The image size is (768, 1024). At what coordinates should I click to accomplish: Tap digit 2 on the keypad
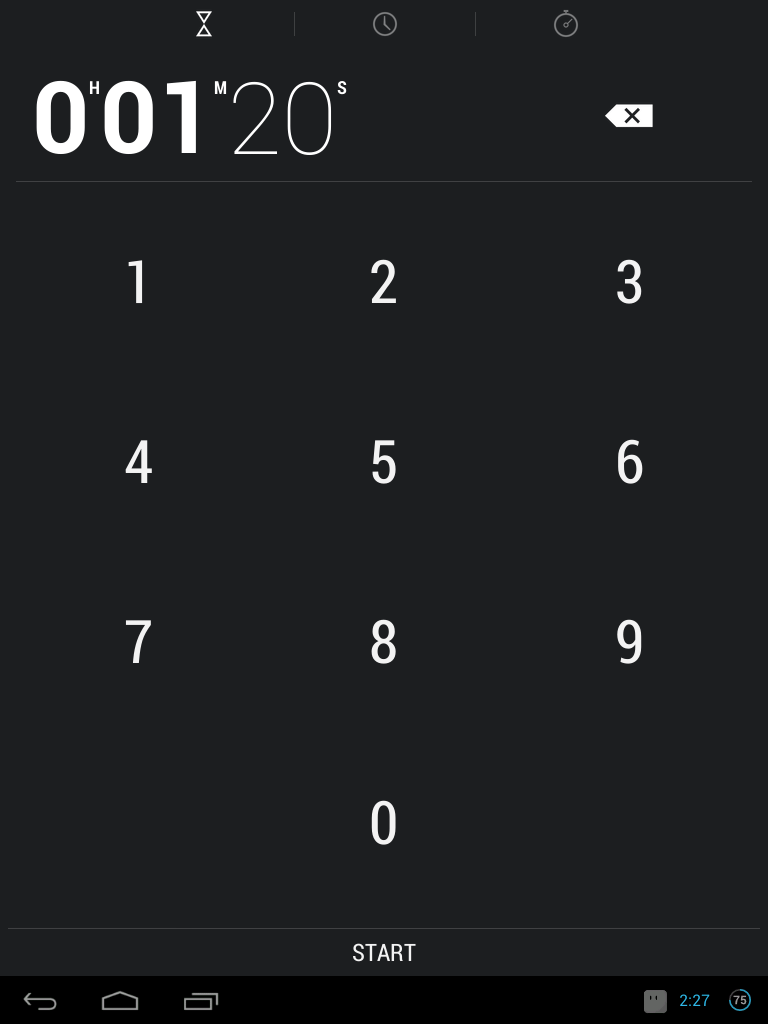tap(383, 281)
